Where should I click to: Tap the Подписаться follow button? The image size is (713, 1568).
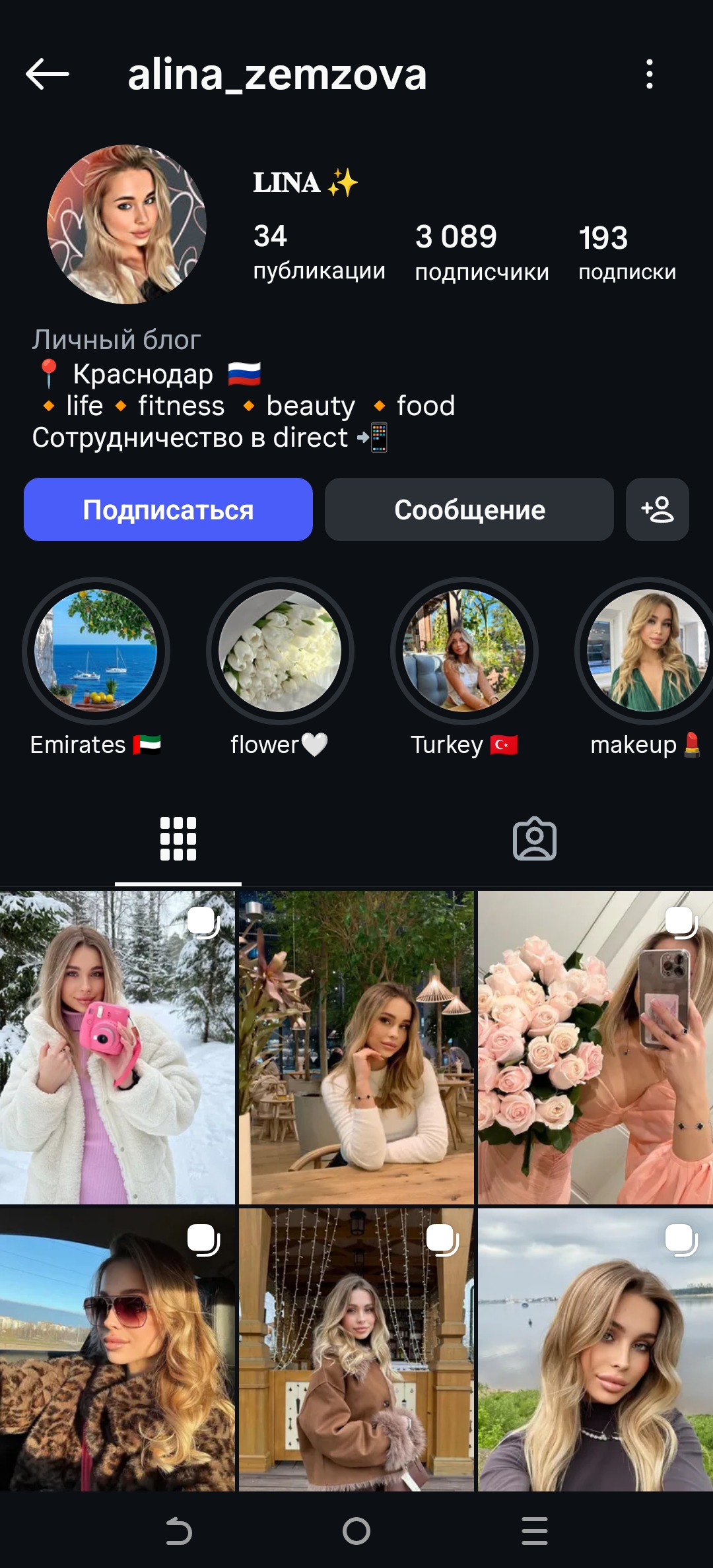pyautogui.click(x=168, y=509)
